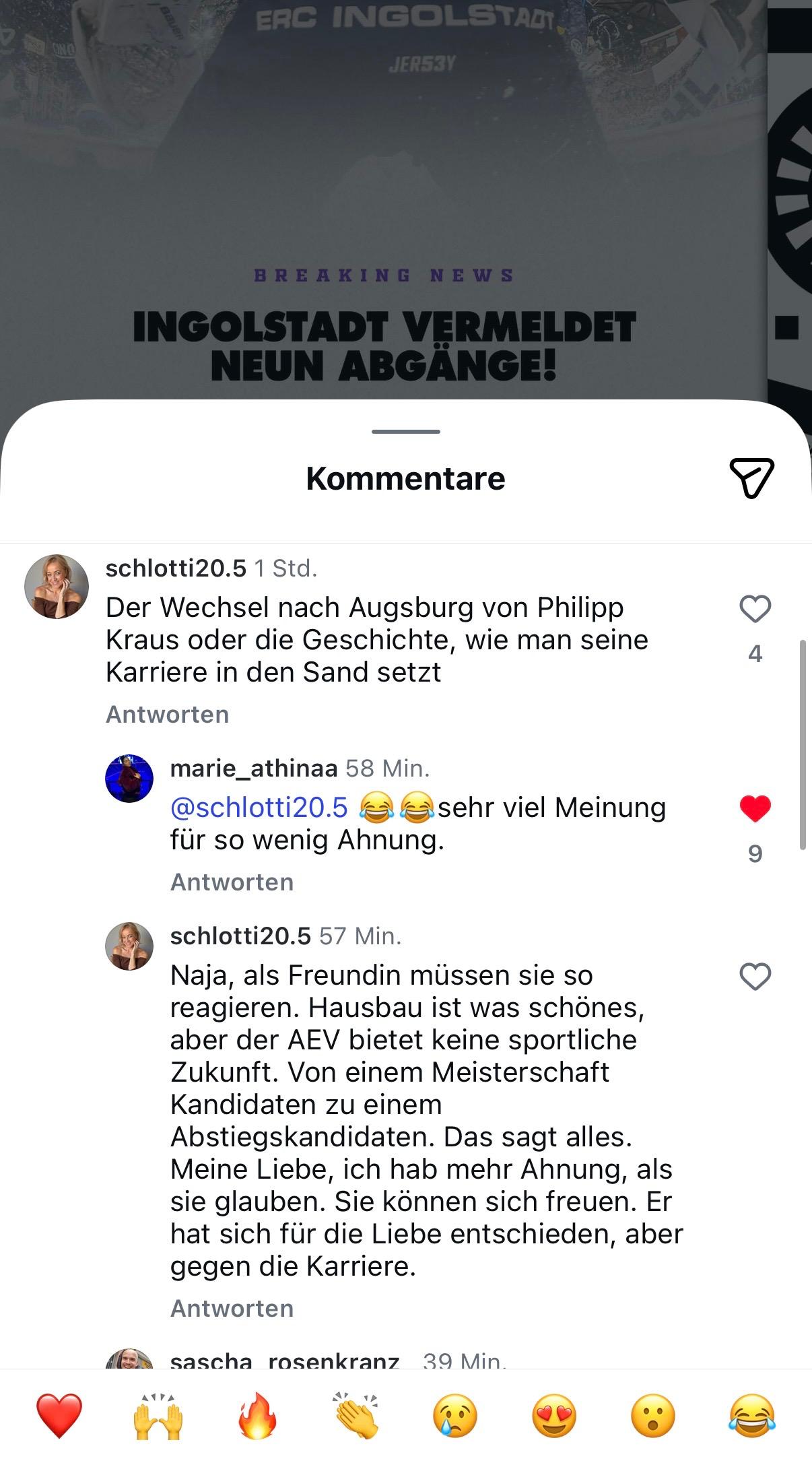Add the raised hands emoji

point(158,1416)
